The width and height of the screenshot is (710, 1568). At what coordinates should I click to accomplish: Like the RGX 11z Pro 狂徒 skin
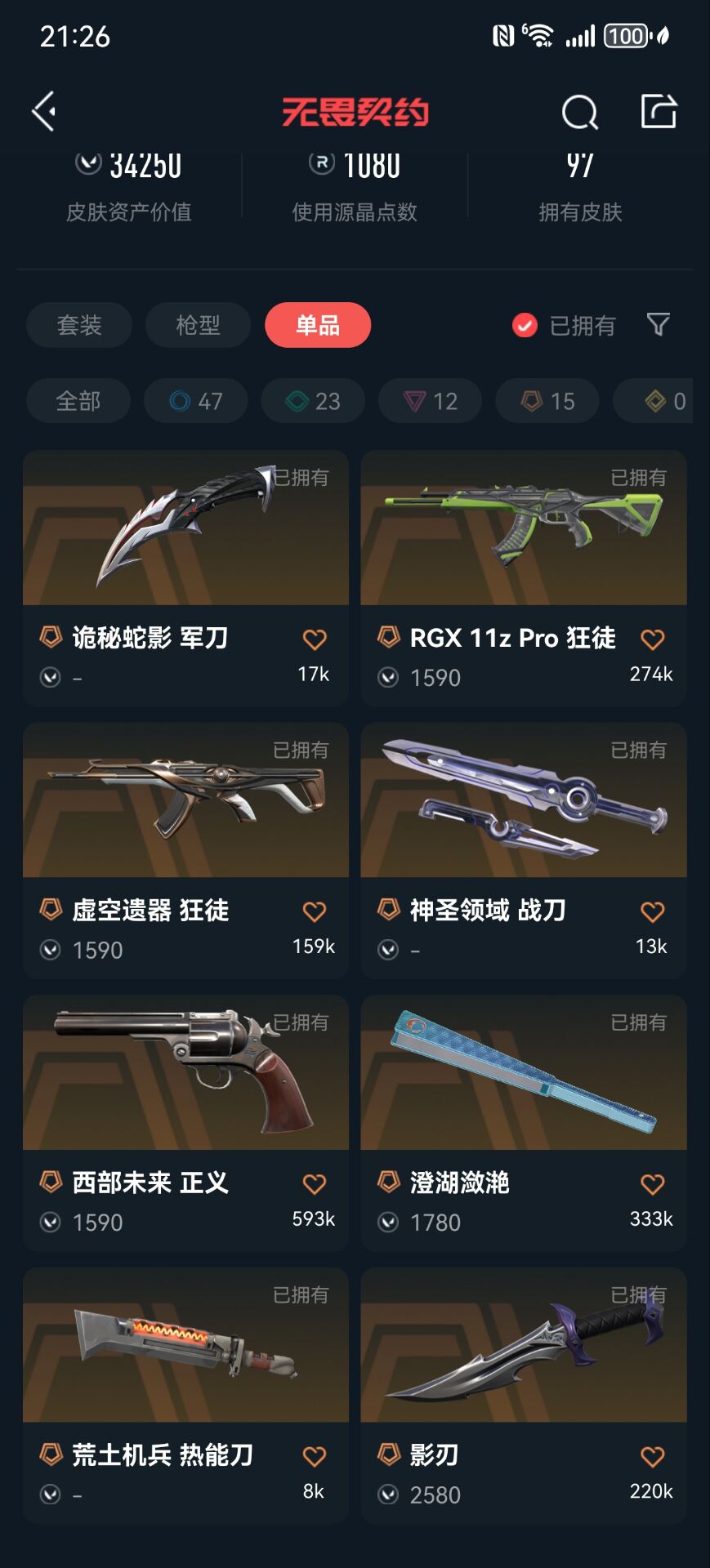(x=652, y=639)
